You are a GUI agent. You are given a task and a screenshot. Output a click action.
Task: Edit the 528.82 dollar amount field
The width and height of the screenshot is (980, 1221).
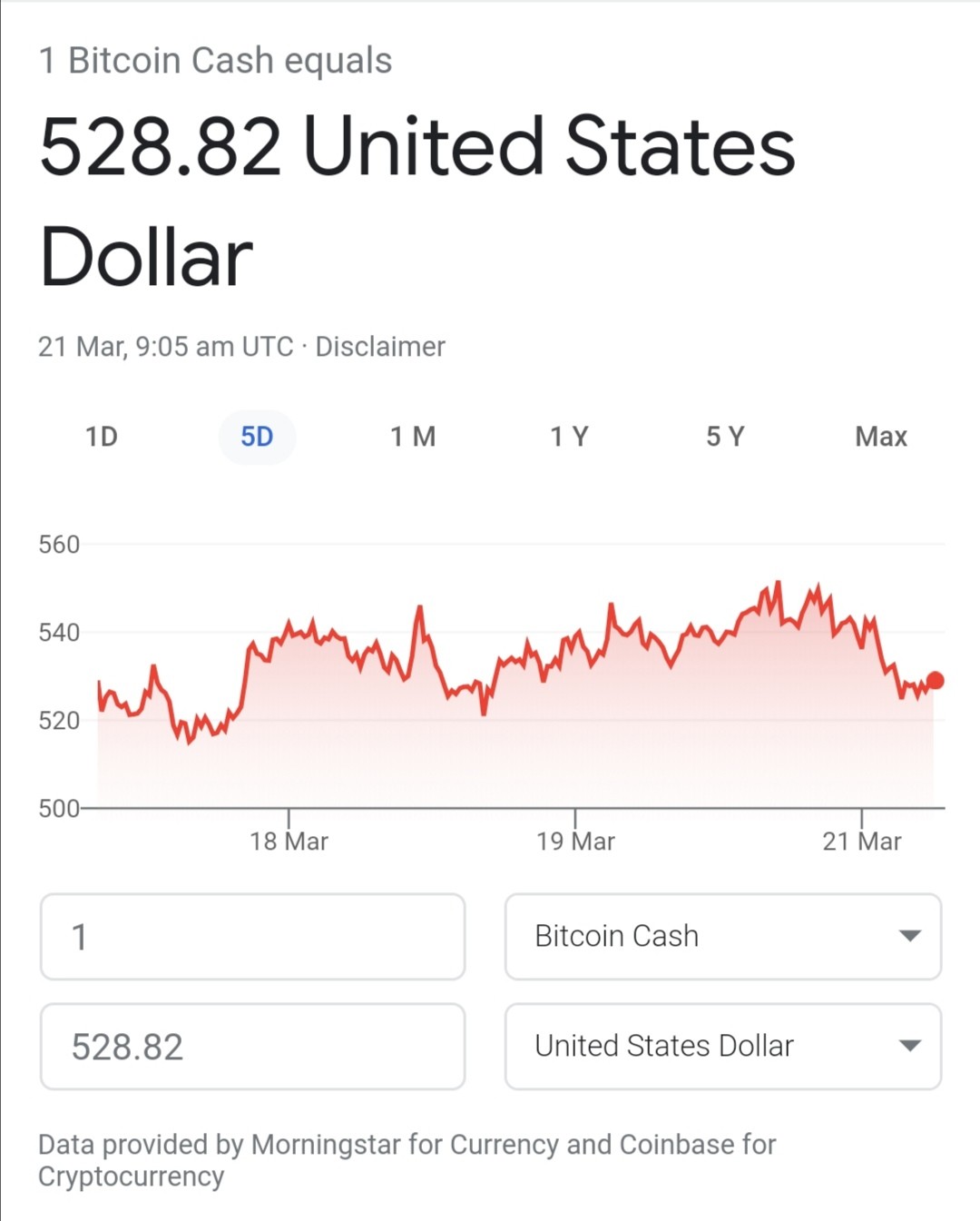pos(253,1047)
